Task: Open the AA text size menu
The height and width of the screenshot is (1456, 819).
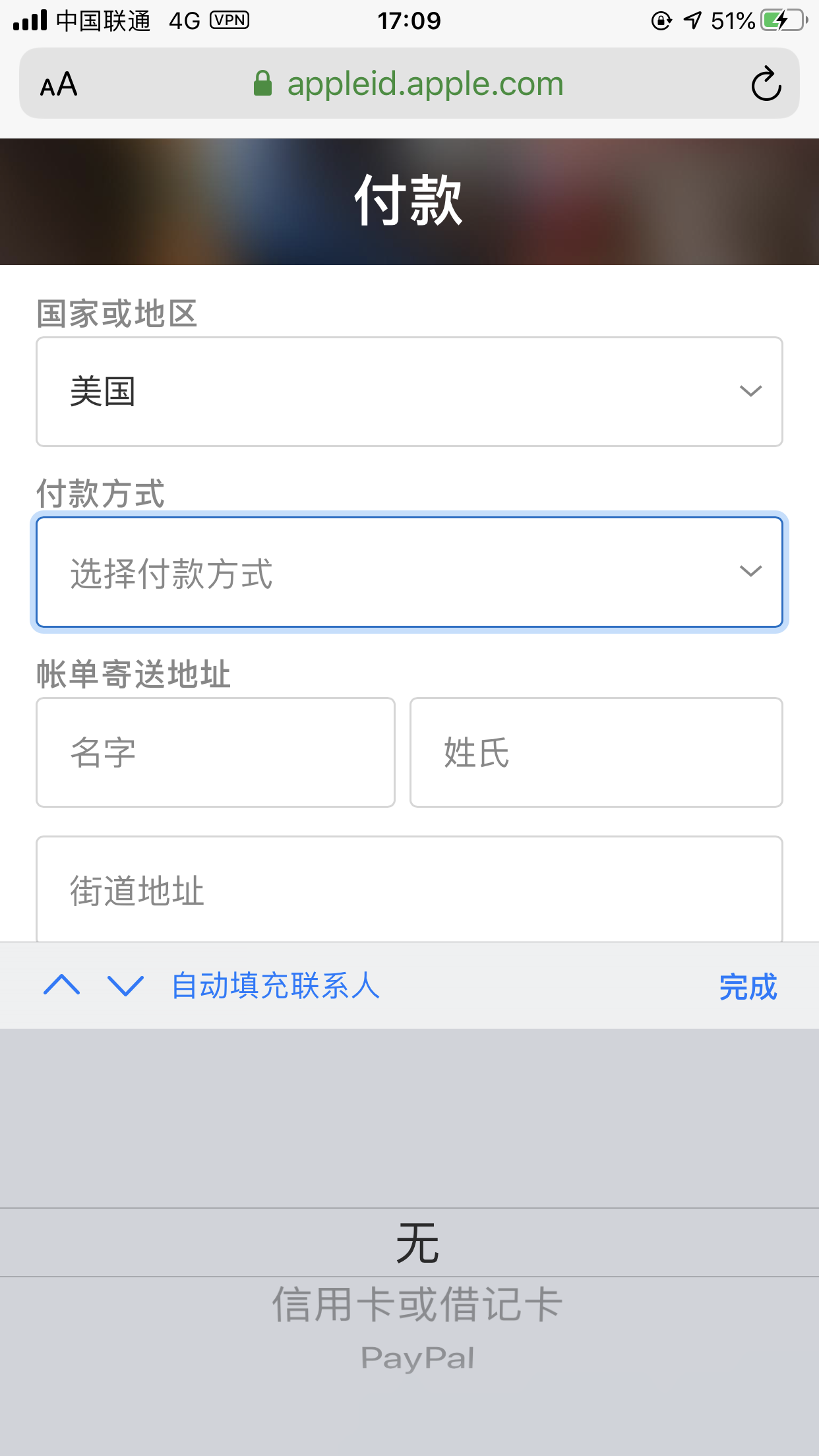Action: point(59,84)
